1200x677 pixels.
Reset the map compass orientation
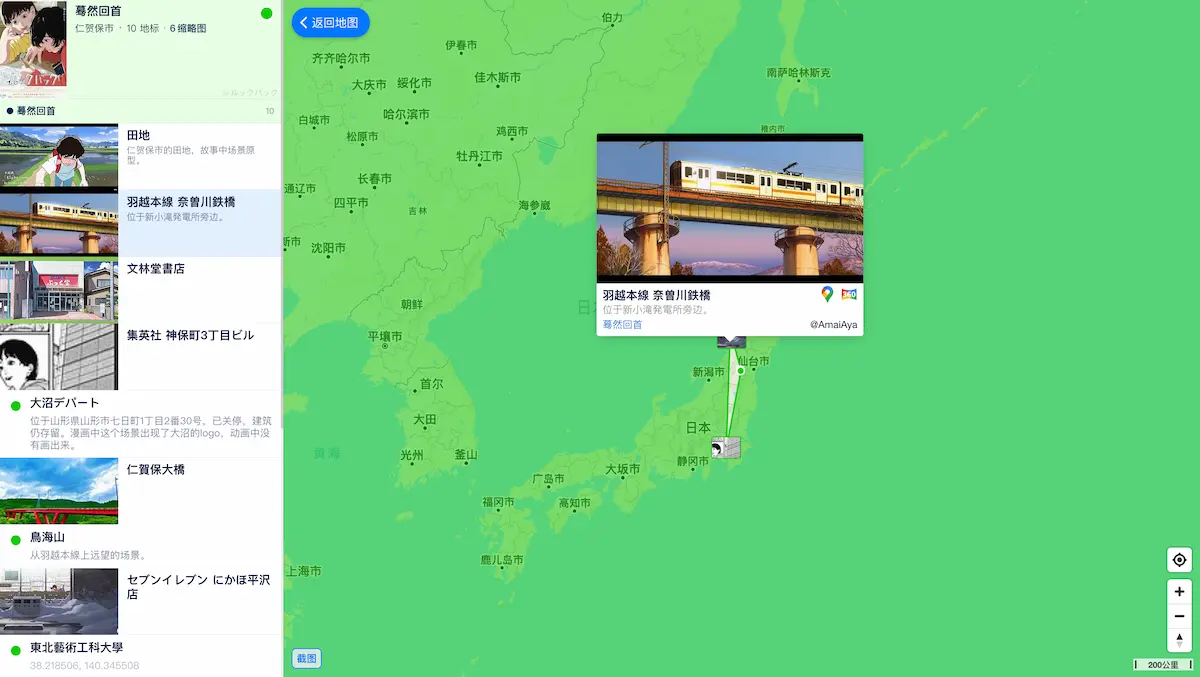pos(1179,640)
